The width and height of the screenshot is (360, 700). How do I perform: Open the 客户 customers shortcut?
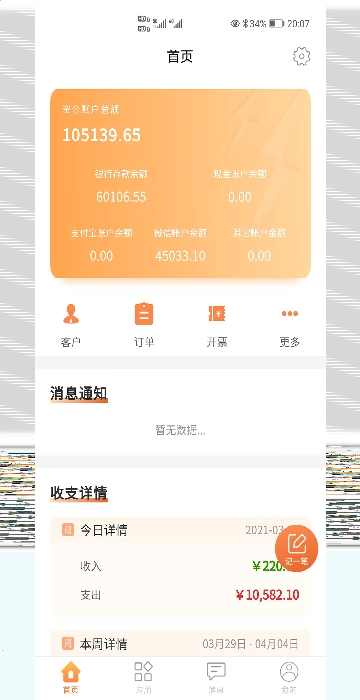[71, 325]
